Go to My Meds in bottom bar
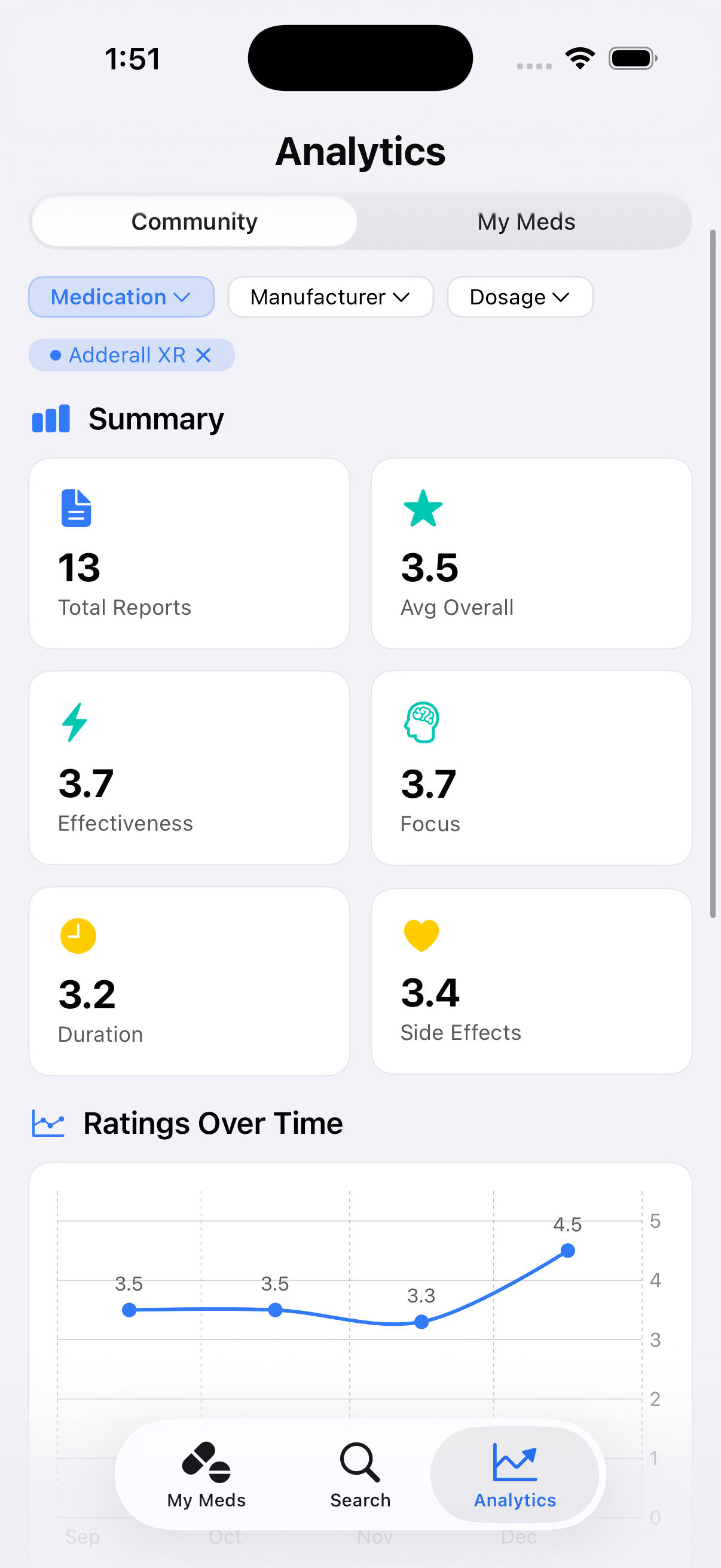Screen dimensions: 721x1568 point(206,1475)
